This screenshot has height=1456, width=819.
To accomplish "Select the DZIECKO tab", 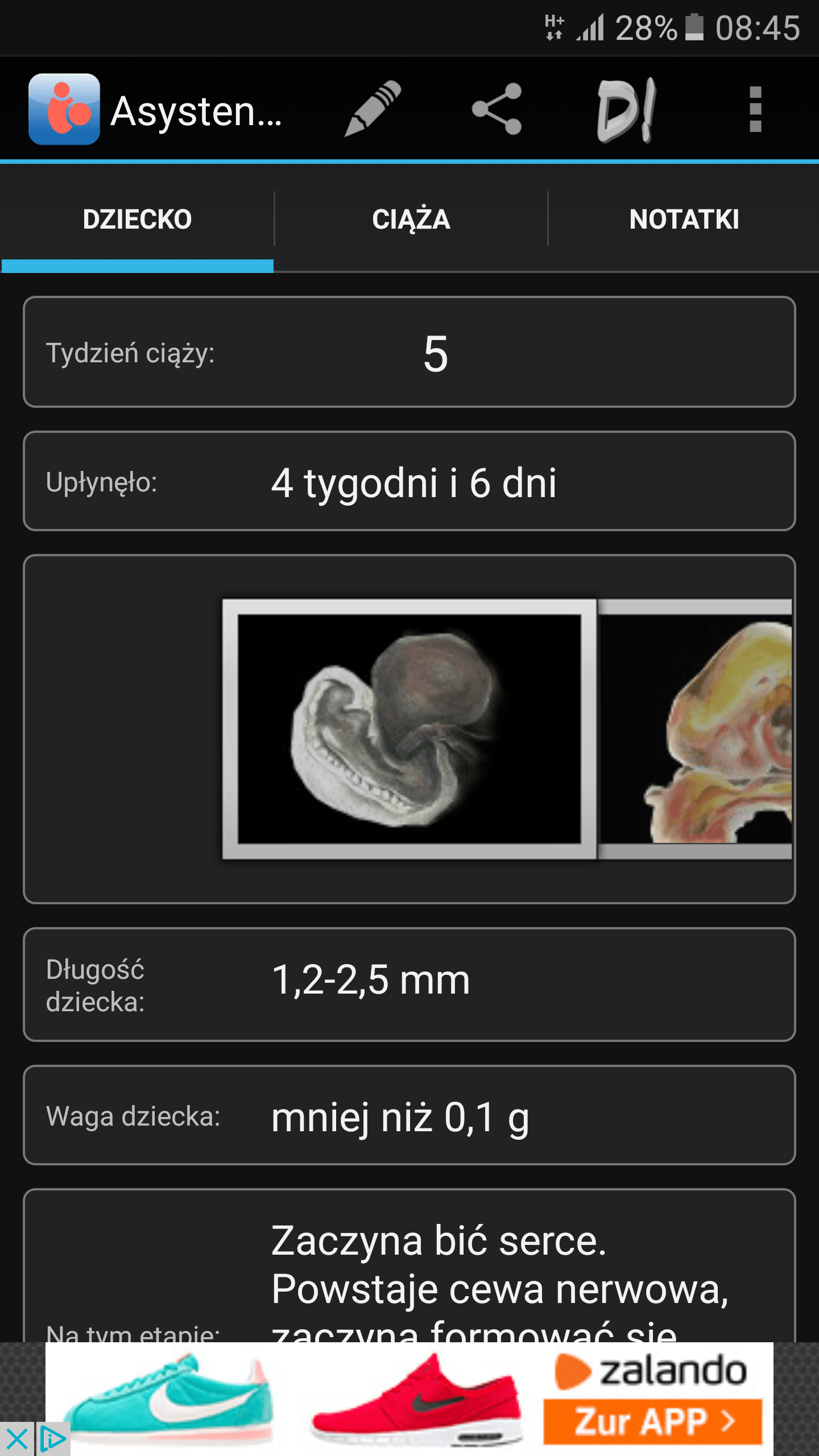I will coord(137,220).
